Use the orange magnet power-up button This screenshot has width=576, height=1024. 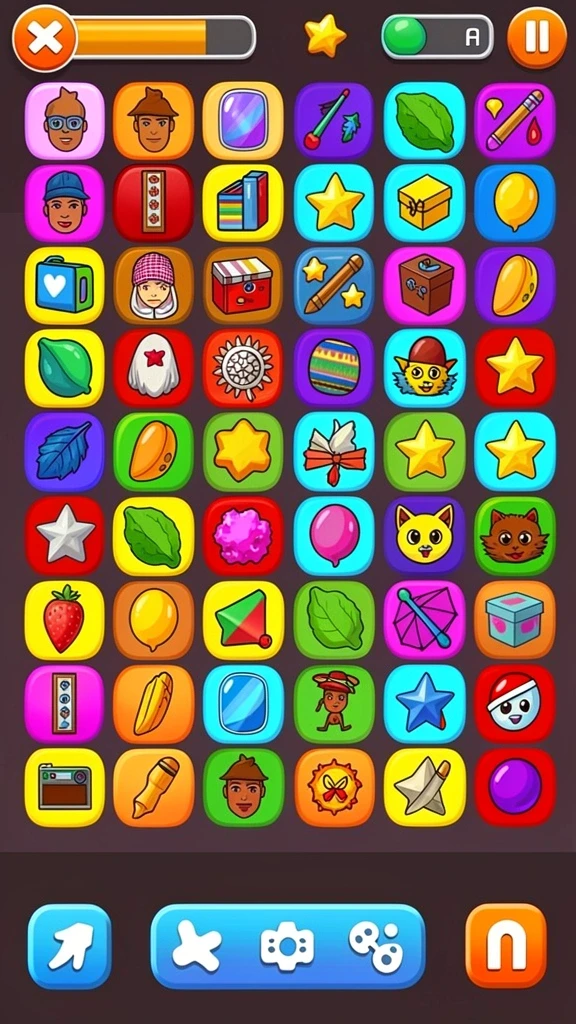pyautogui.click(x=506, y=946)
